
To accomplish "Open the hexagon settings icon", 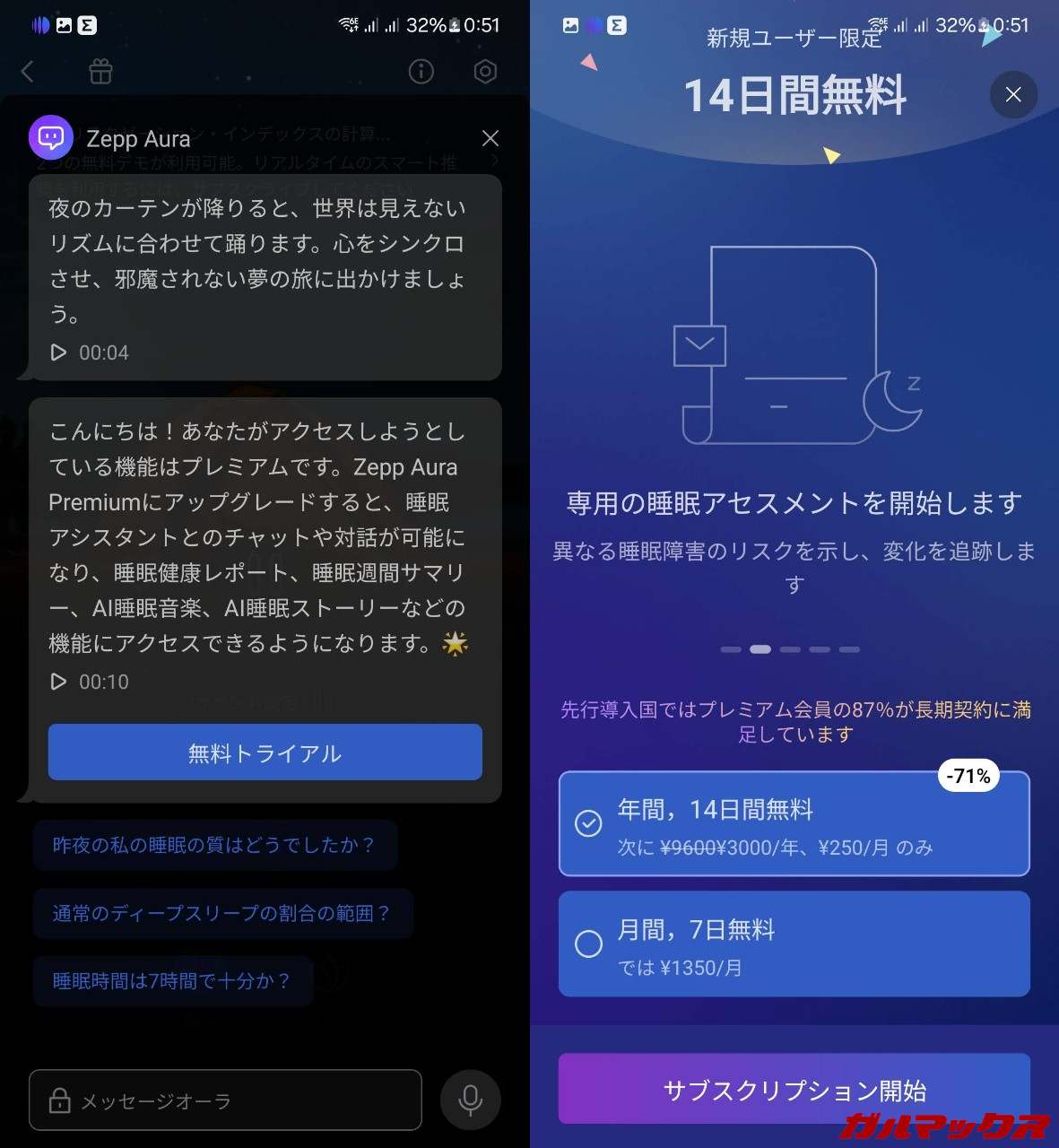I will (485, 72).
